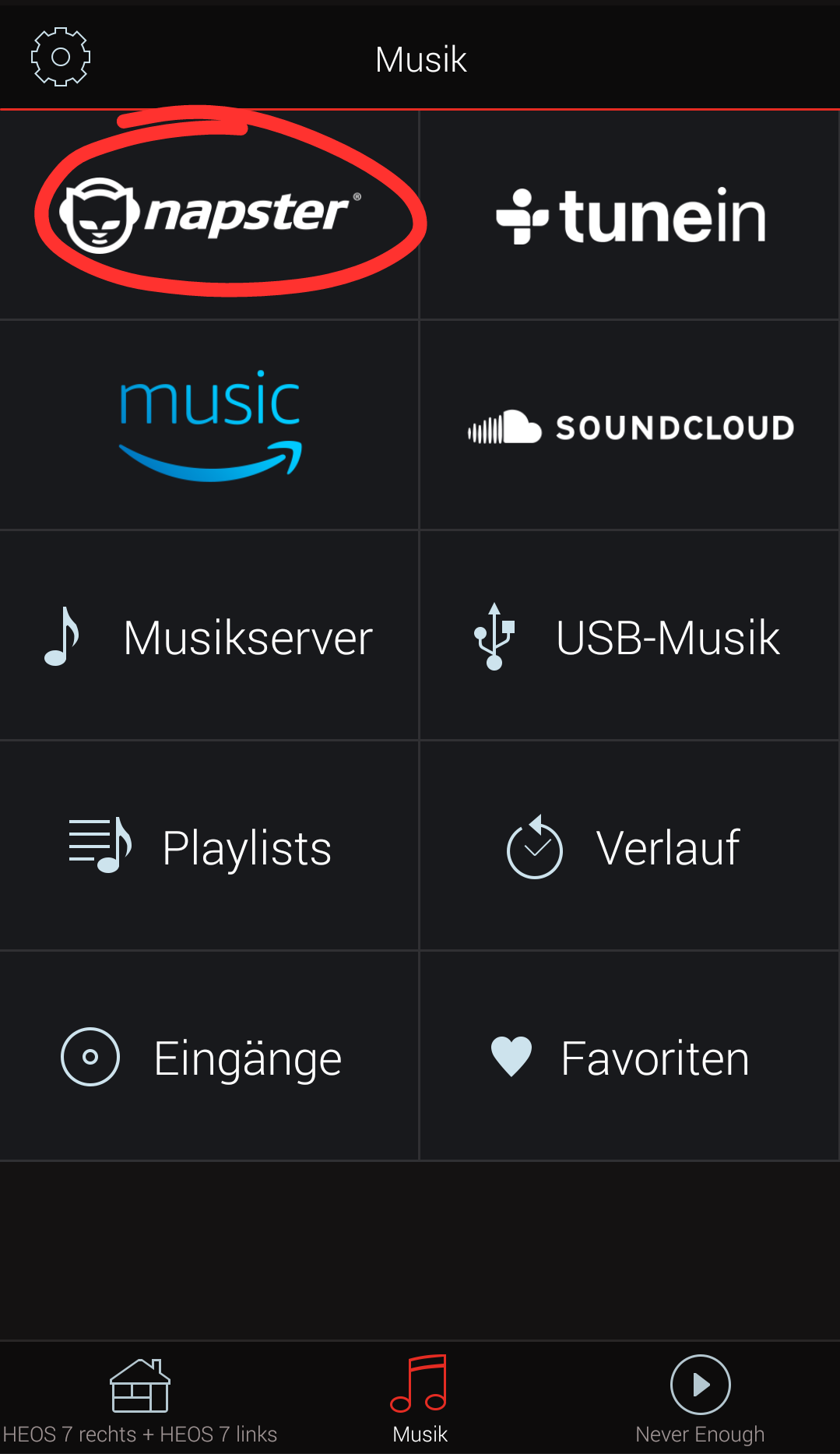This screenshot has width=840, height=1454.
Task: Open the Never Enough now playing tab
Action: click(700, 1398)
